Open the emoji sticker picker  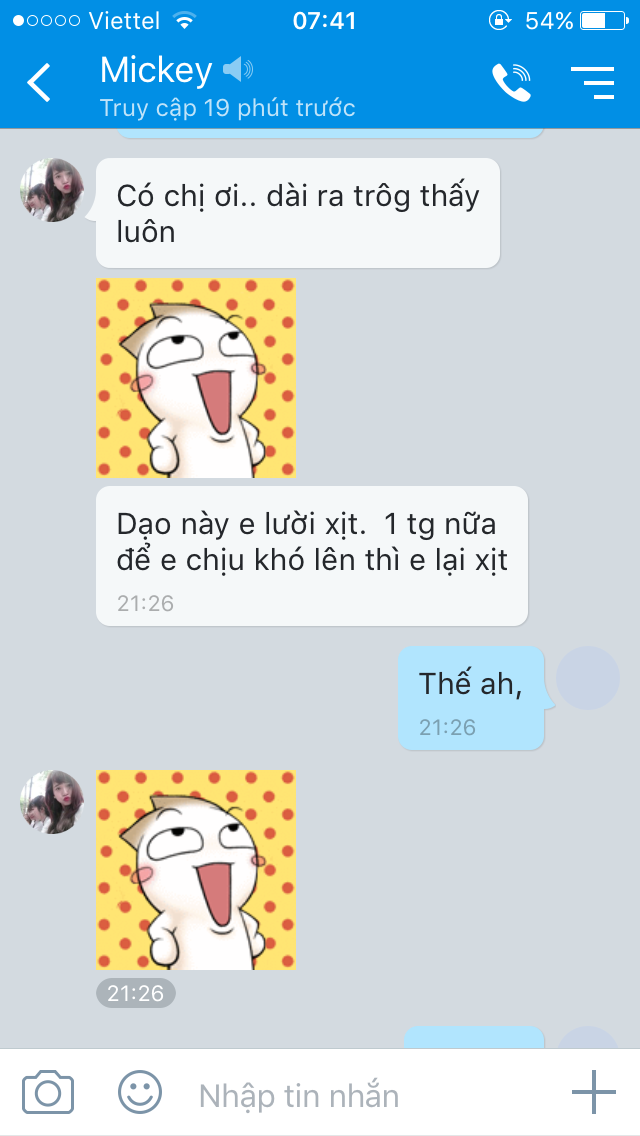coord(140,1092)
